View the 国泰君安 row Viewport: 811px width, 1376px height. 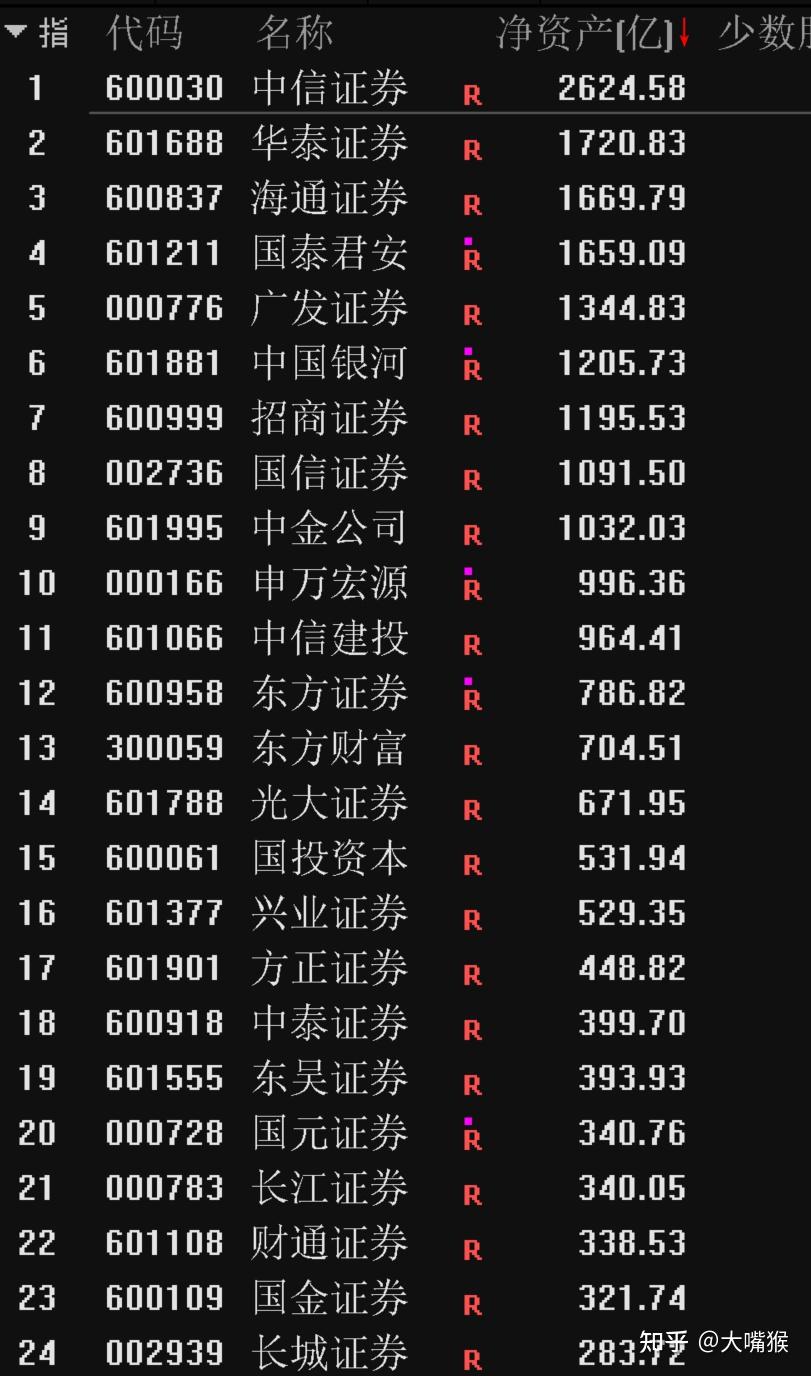click(329, 253)
